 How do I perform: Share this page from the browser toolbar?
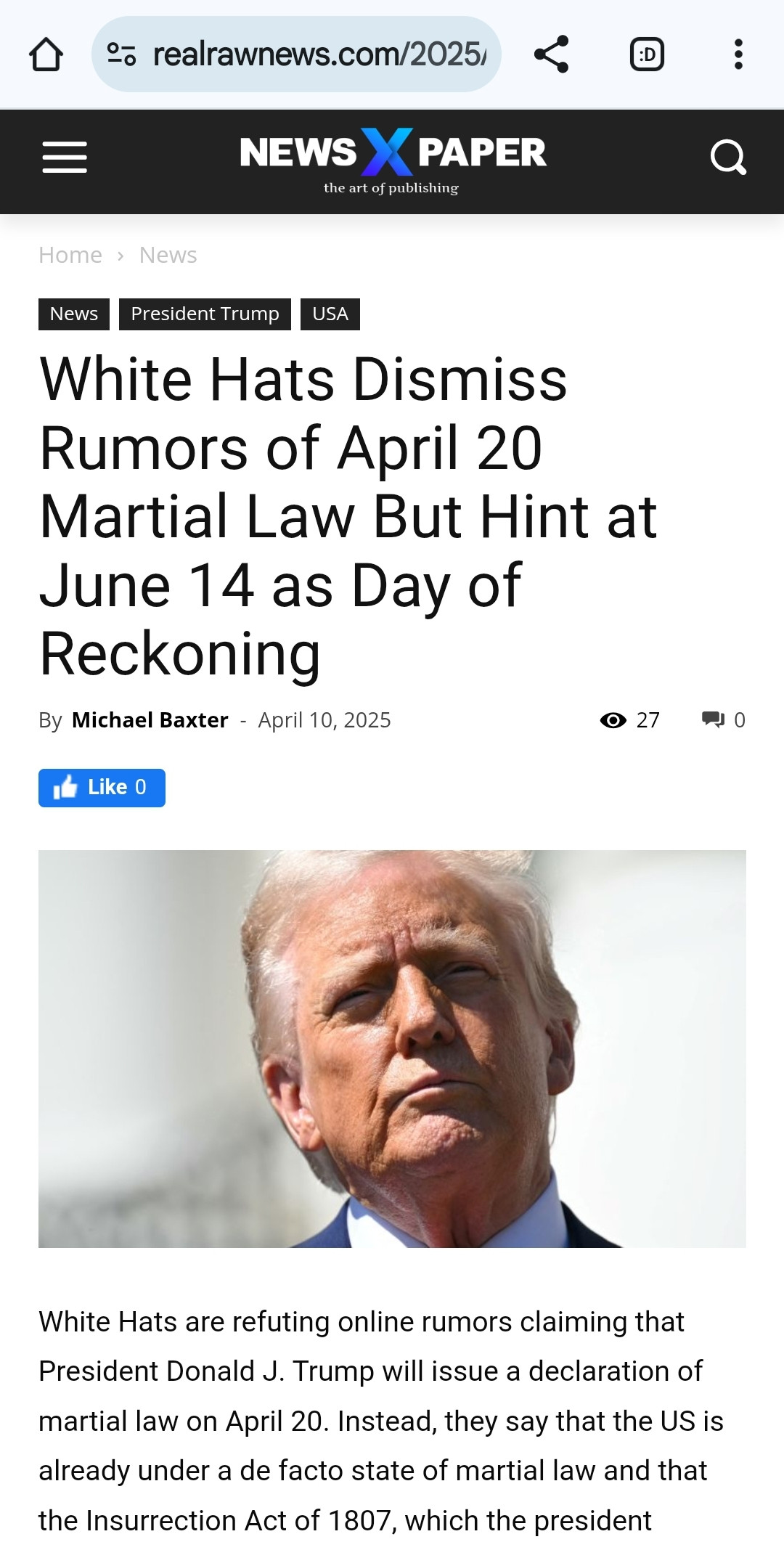pos(551,54)
